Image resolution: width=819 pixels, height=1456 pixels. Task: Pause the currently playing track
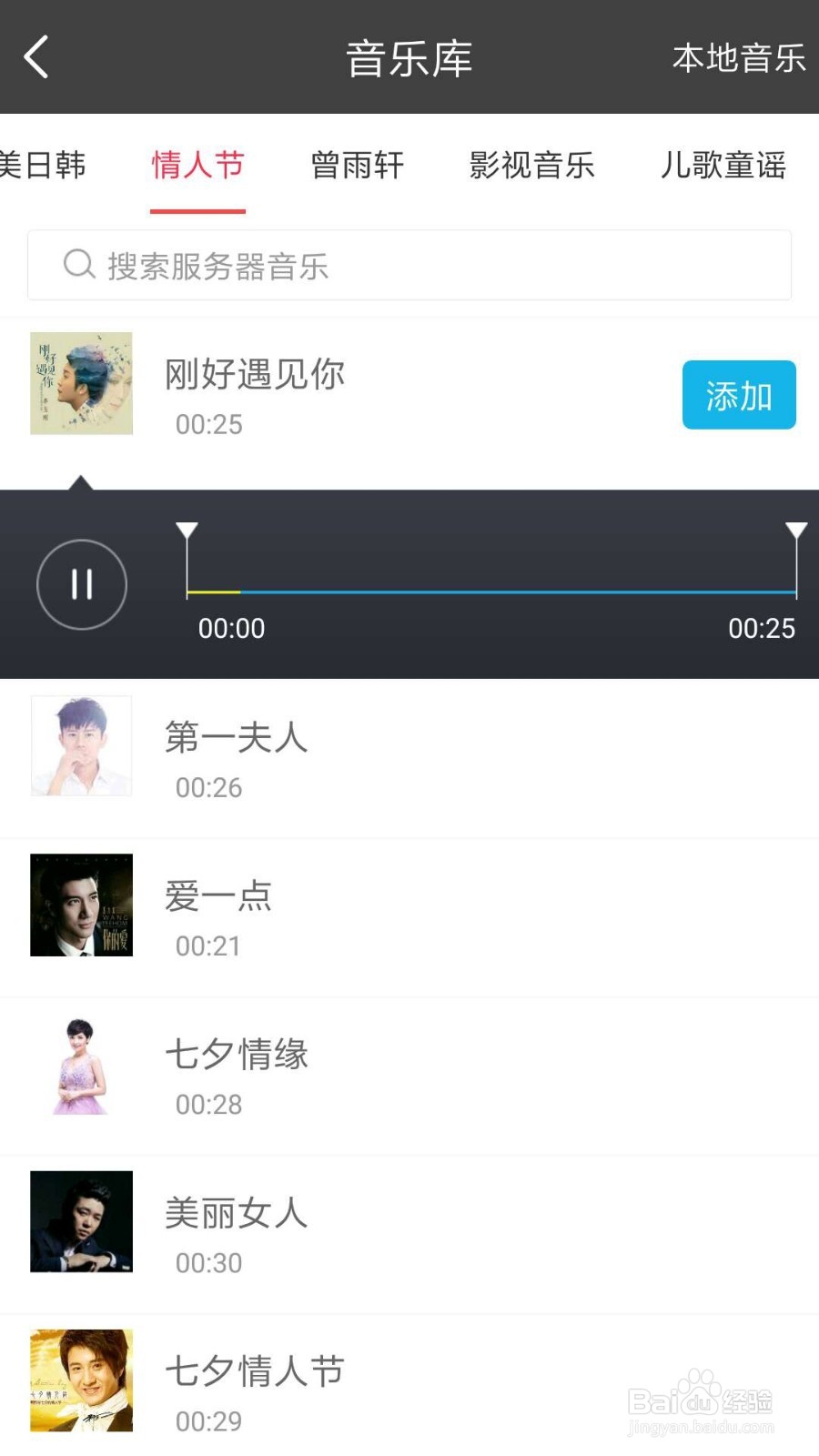coord(81,585)
